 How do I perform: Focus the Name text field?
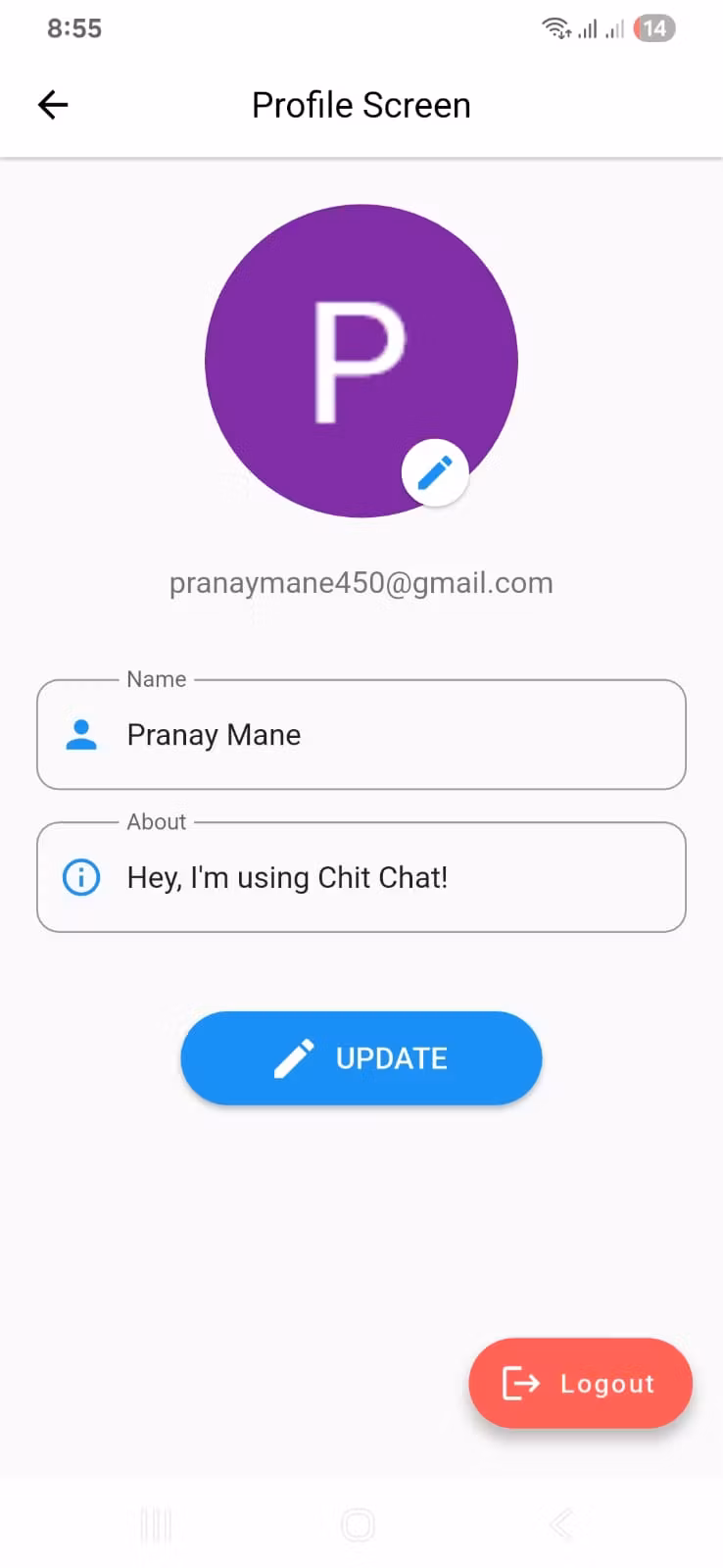[x=392, y=735]
